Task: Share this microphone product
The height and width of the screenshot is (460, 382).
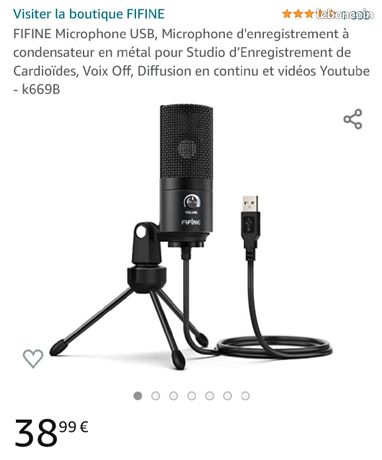Action: pyautogui.click(x=353, y=119)
